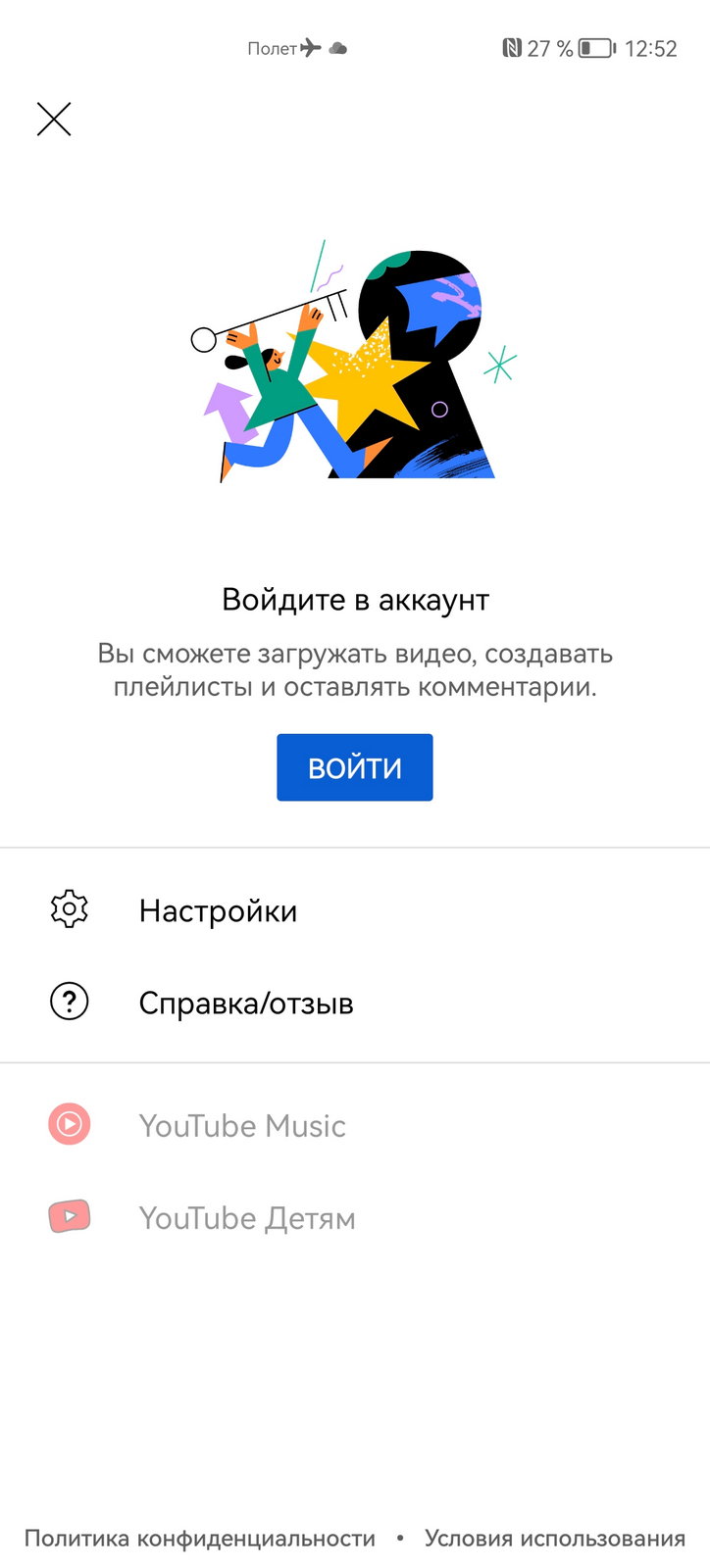
Task: Tap the weather cloud icon in status bar
Action: 336,48
